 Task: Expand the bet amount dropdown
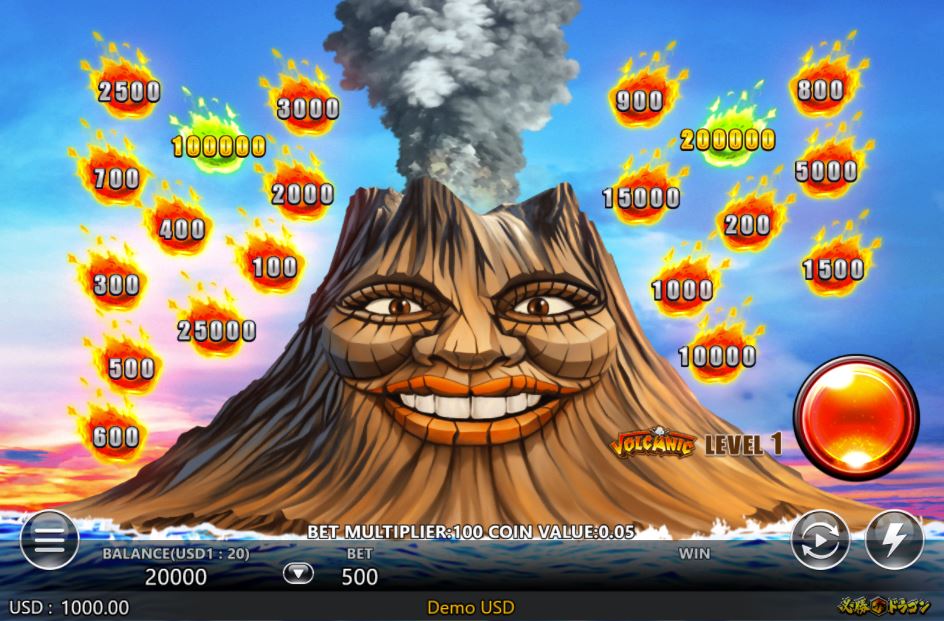pyautogui.click(x=298, y=574)
